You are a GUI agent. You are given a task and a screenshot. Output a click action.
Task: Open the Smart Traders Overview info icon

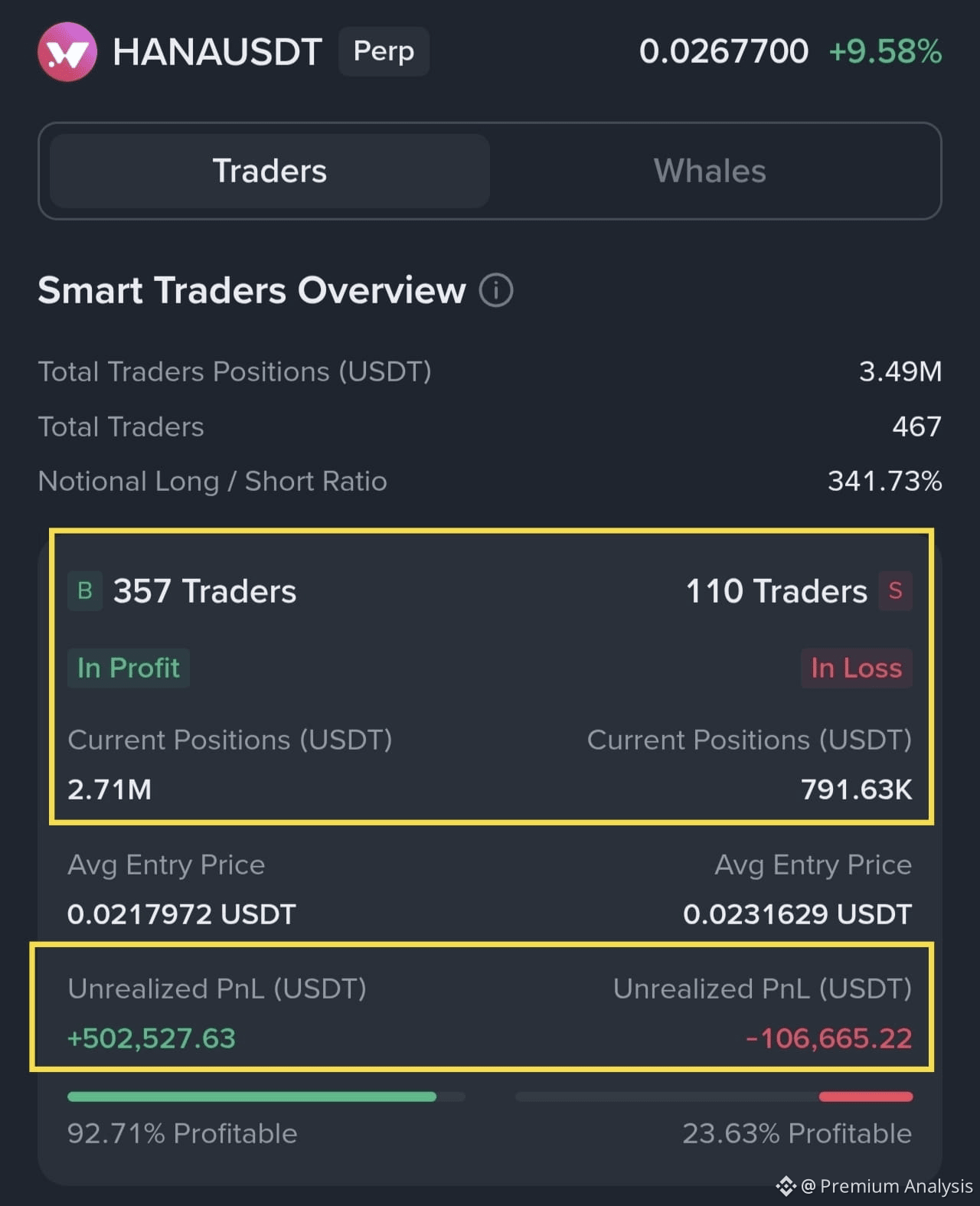pyautogui.click(x=496, y=291)
